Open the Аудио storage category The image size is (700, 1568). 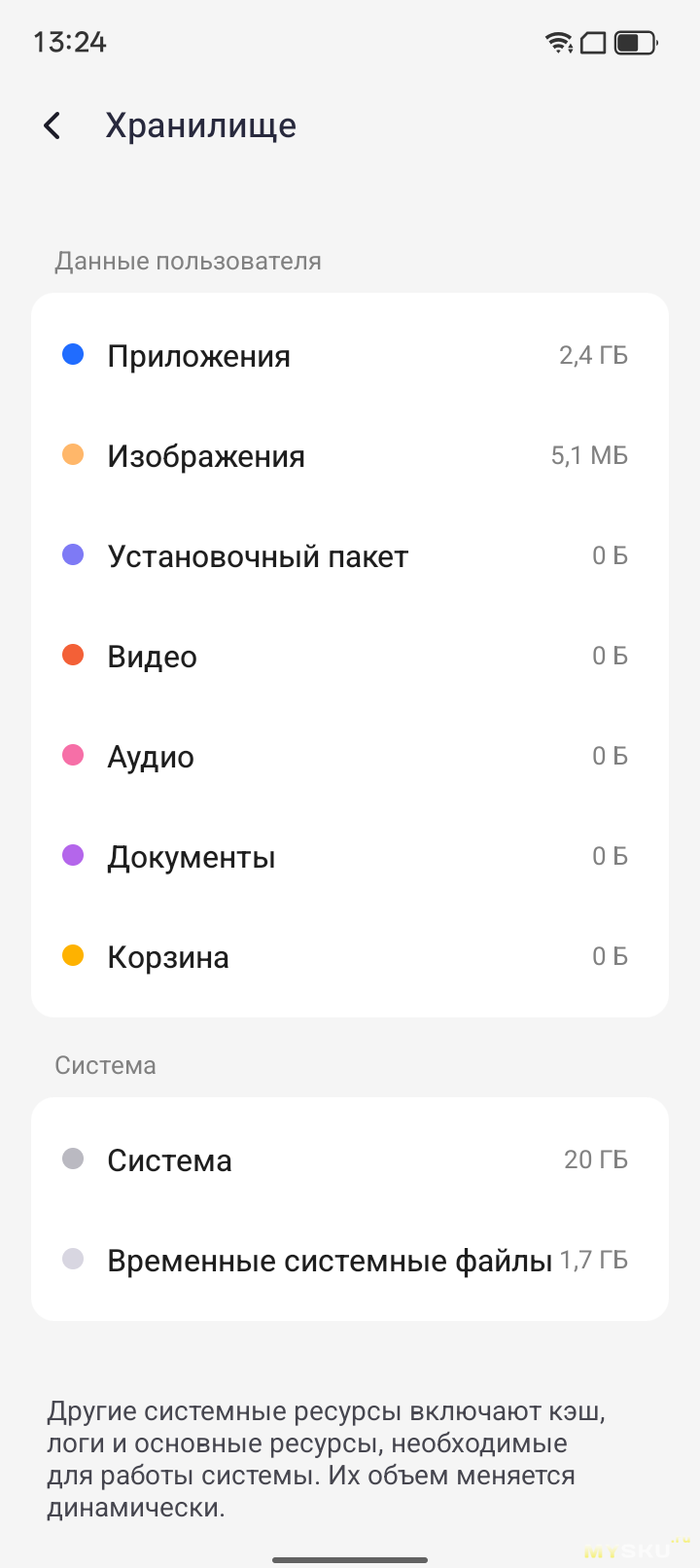pos(349,757)
